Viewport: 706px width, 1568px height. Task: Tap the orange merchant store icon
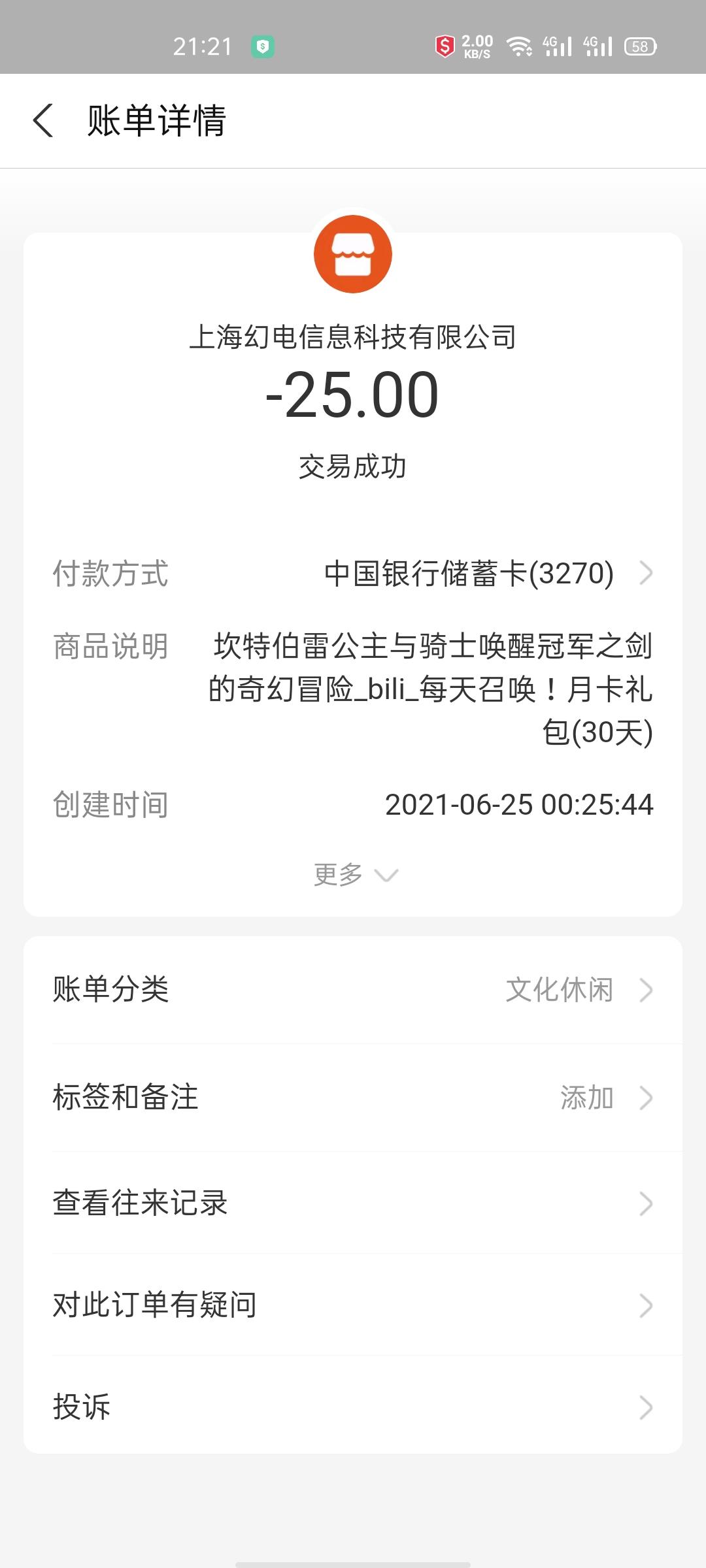353,254
